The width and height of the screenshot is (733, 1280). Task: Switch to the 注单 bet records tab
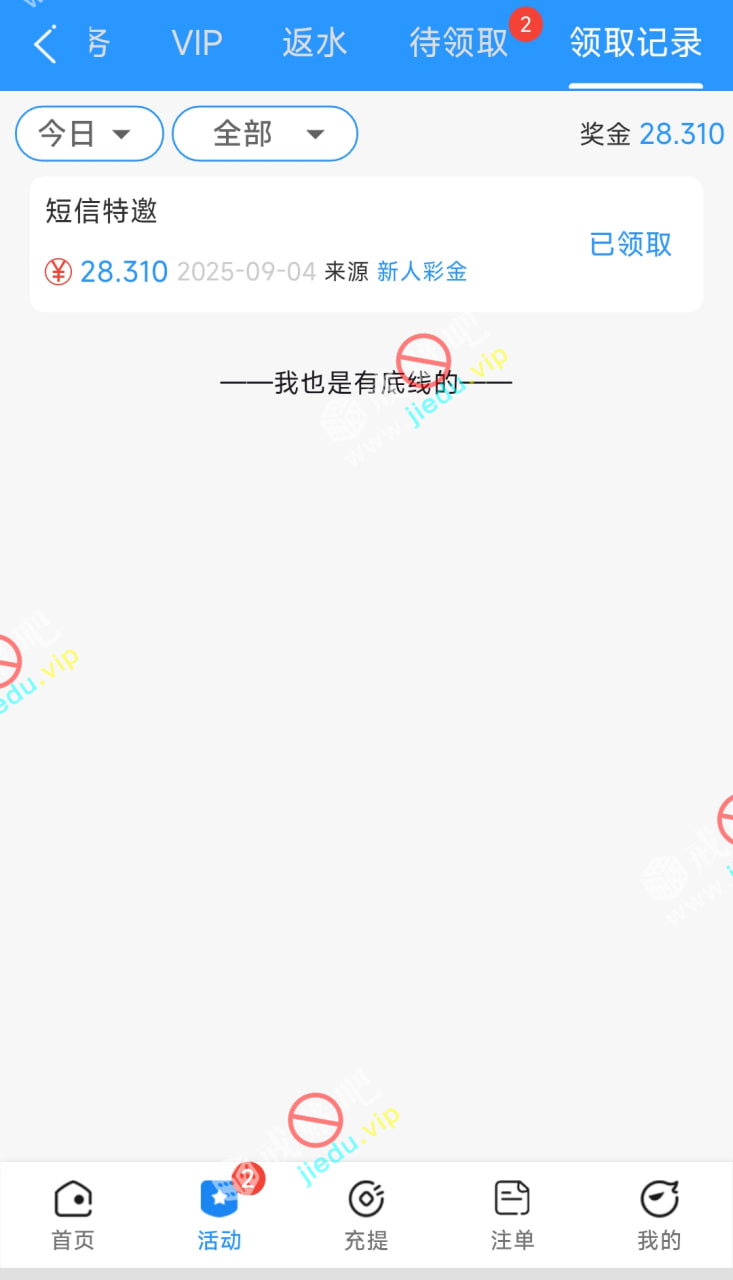pos(512,1215)
